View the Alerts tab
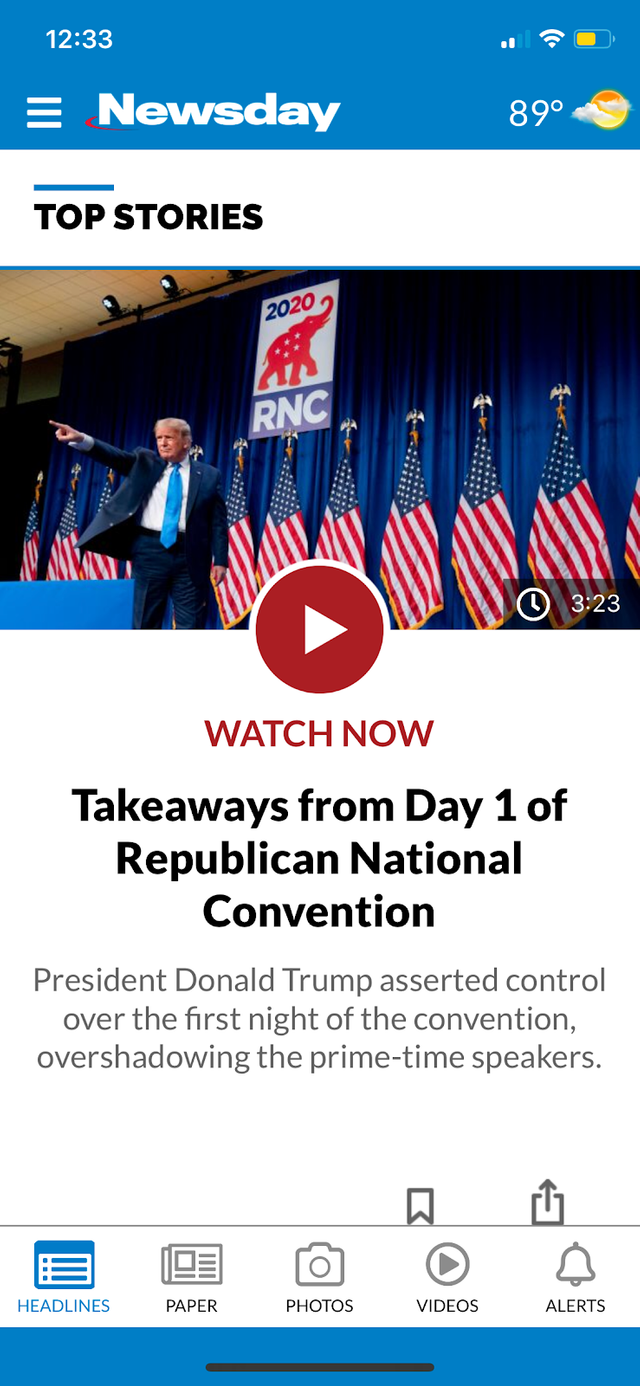640x1386 pixels. pyautogui.click(x=576, y=1277)
